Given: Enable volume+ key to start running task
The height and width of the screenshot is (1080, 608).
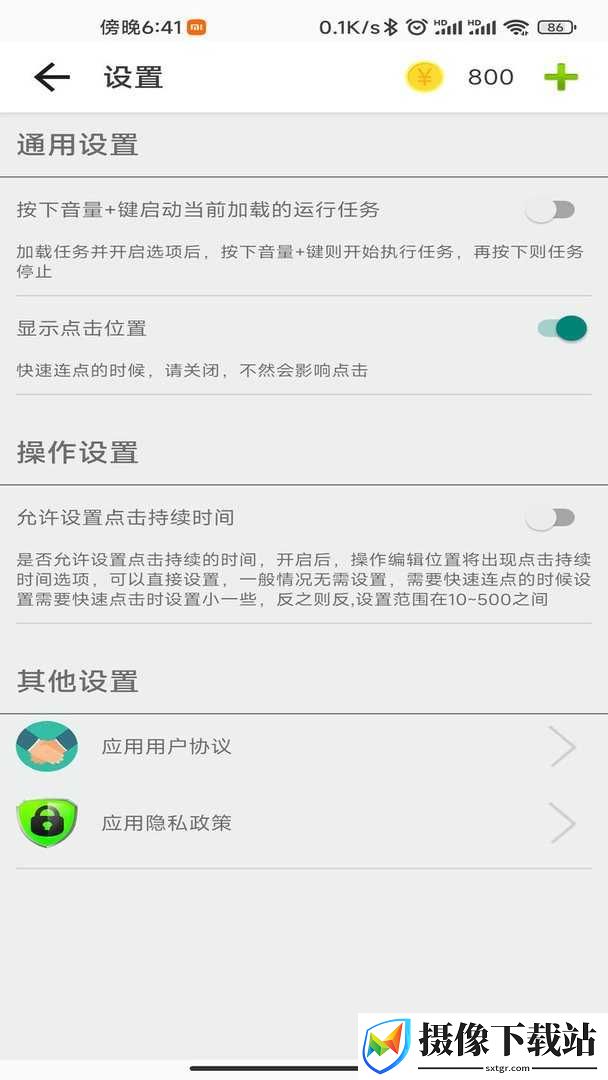Looking at the screenshot, I should tap(551, 211).
